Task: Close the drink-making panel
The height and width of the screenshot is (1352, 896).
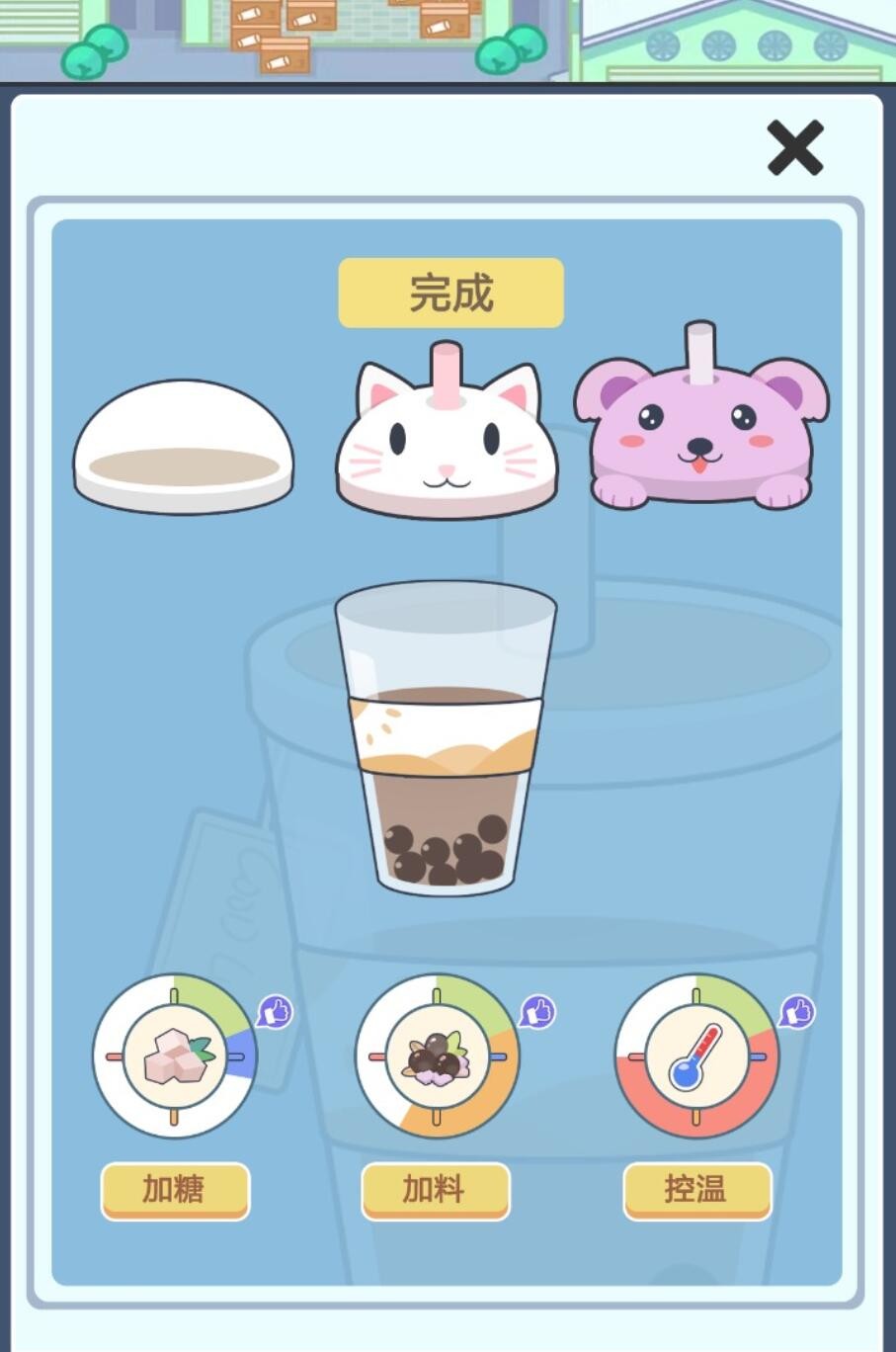Action: click(794, 148)
